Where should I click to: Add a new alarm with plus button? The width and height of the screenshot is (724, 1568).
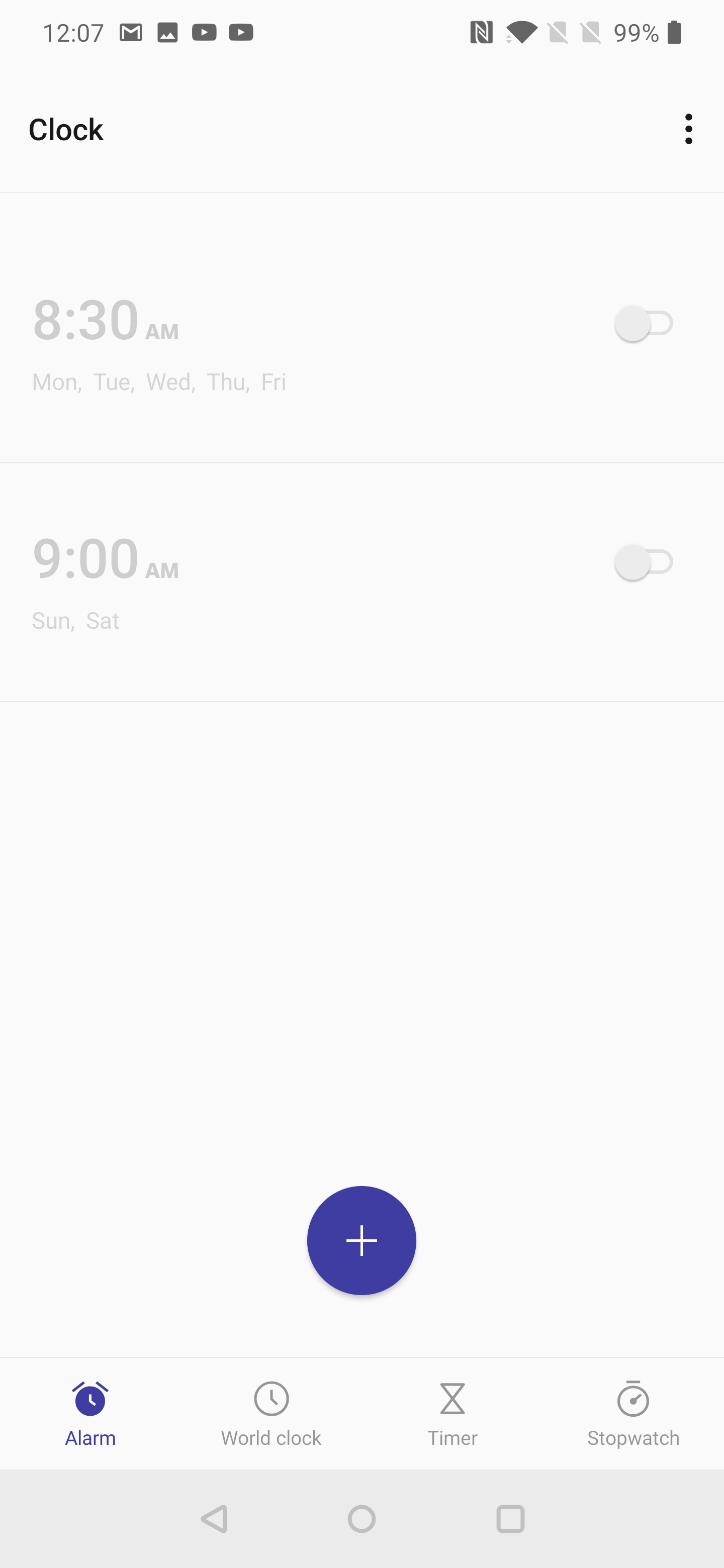(361, 1240)
